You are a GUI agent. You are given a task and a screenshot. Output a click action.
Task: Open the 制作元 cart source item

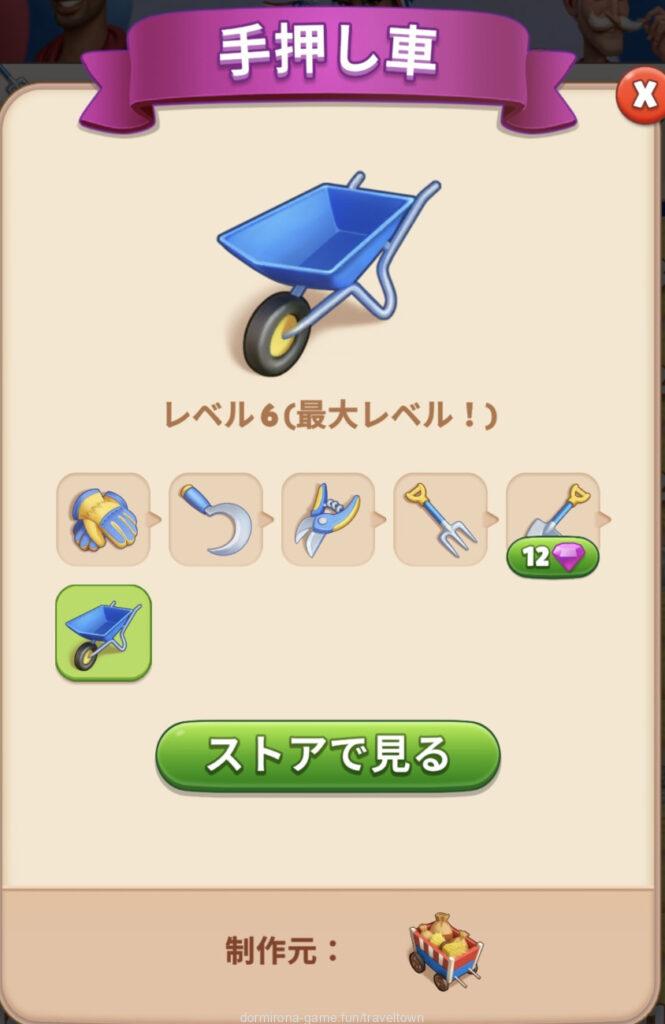445,950
